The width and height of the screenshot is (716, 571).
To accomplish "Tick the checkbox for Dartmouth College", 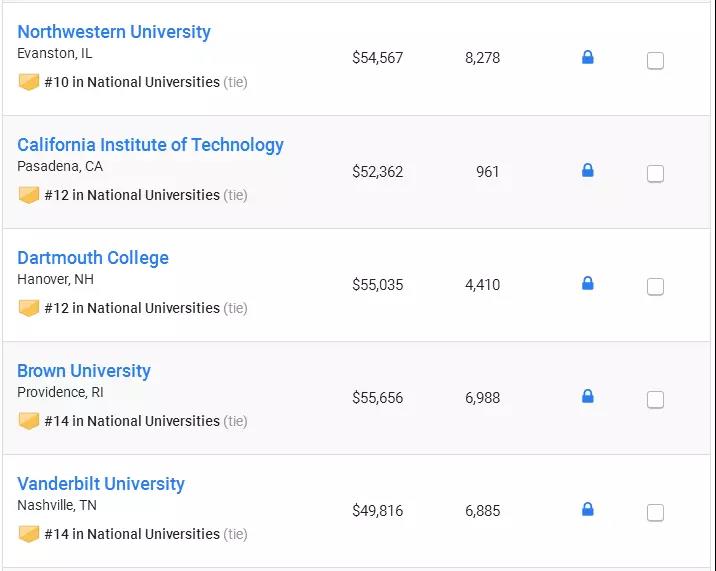I will [655, 287].
